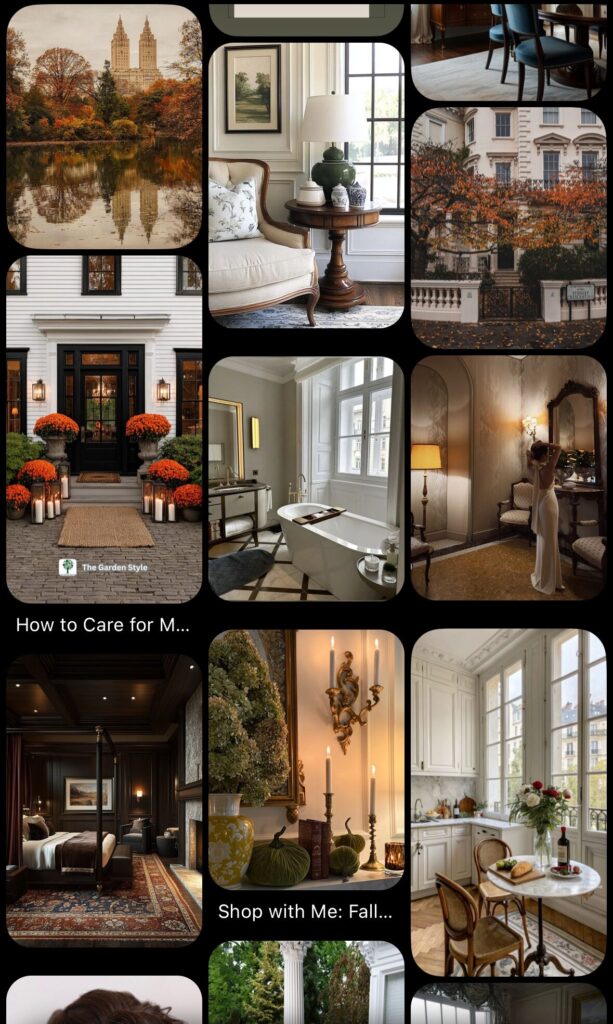The width and height of the screenshot is (613, 1024).
Task: Open the white townhouse with orange ivy pin
Action: pyautogui.click(x=508, y=227)
